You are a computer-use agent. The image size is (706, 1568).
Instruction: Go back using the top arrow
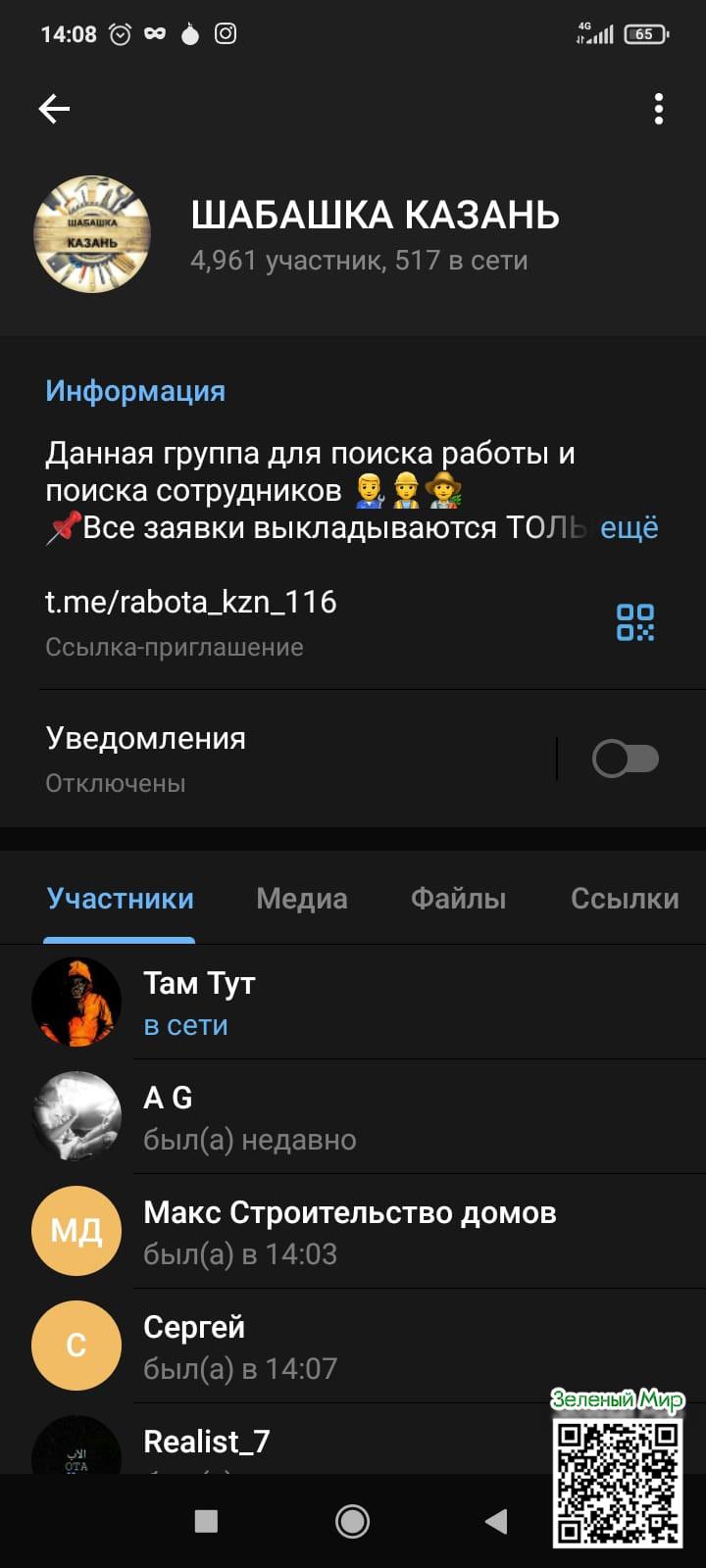click(54, 109)
